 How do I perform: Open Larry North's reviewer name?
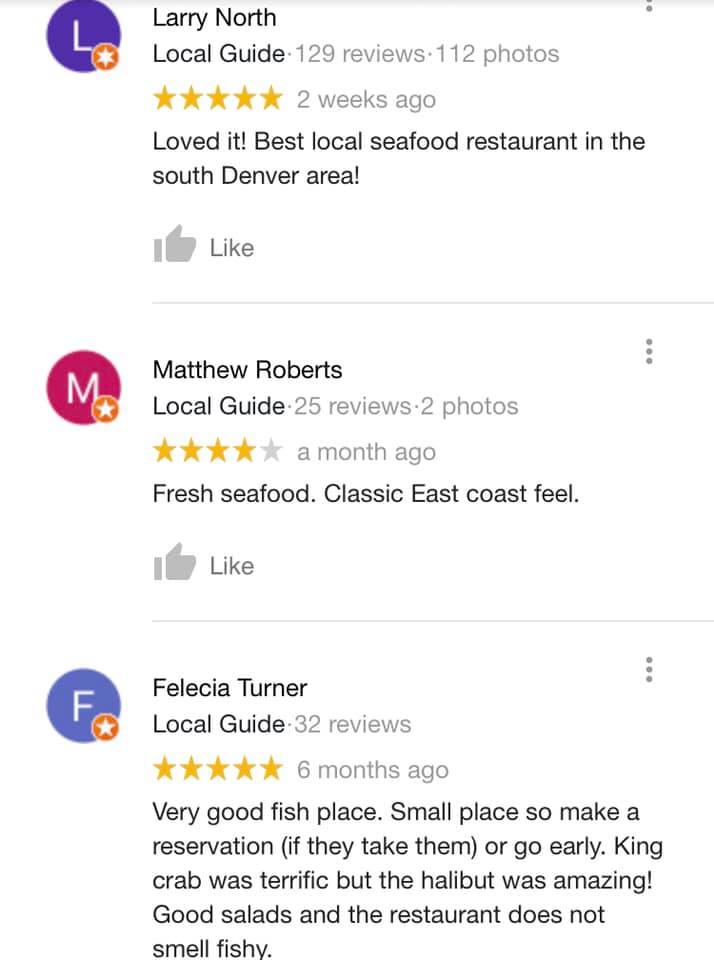click(214, 18)
